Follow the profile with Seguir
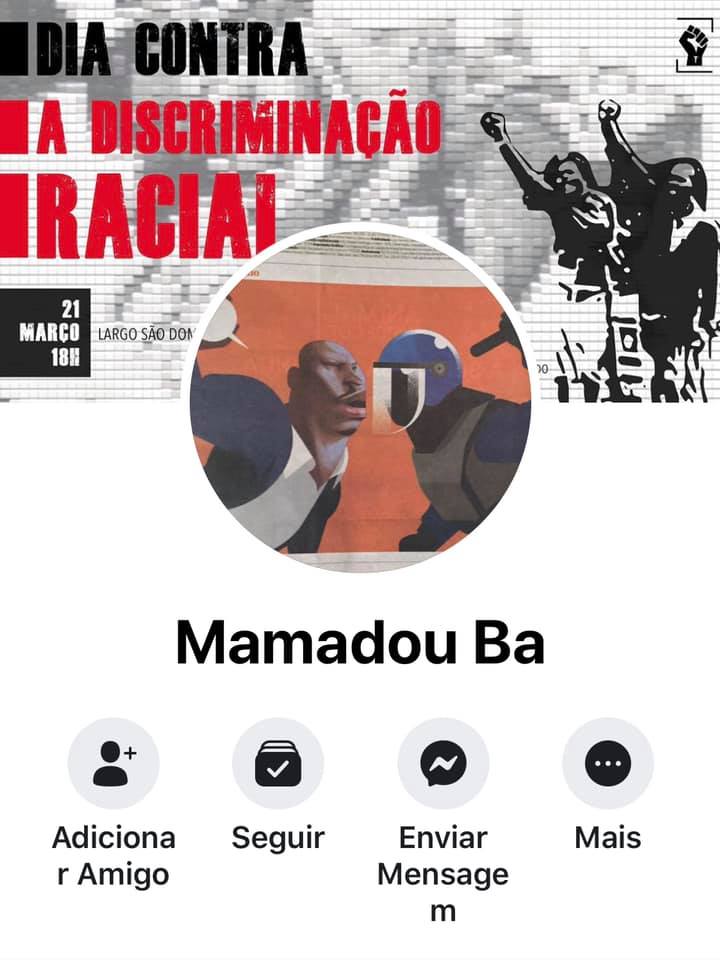The width and height of the screenshot is (720, 960). (278, 764)
